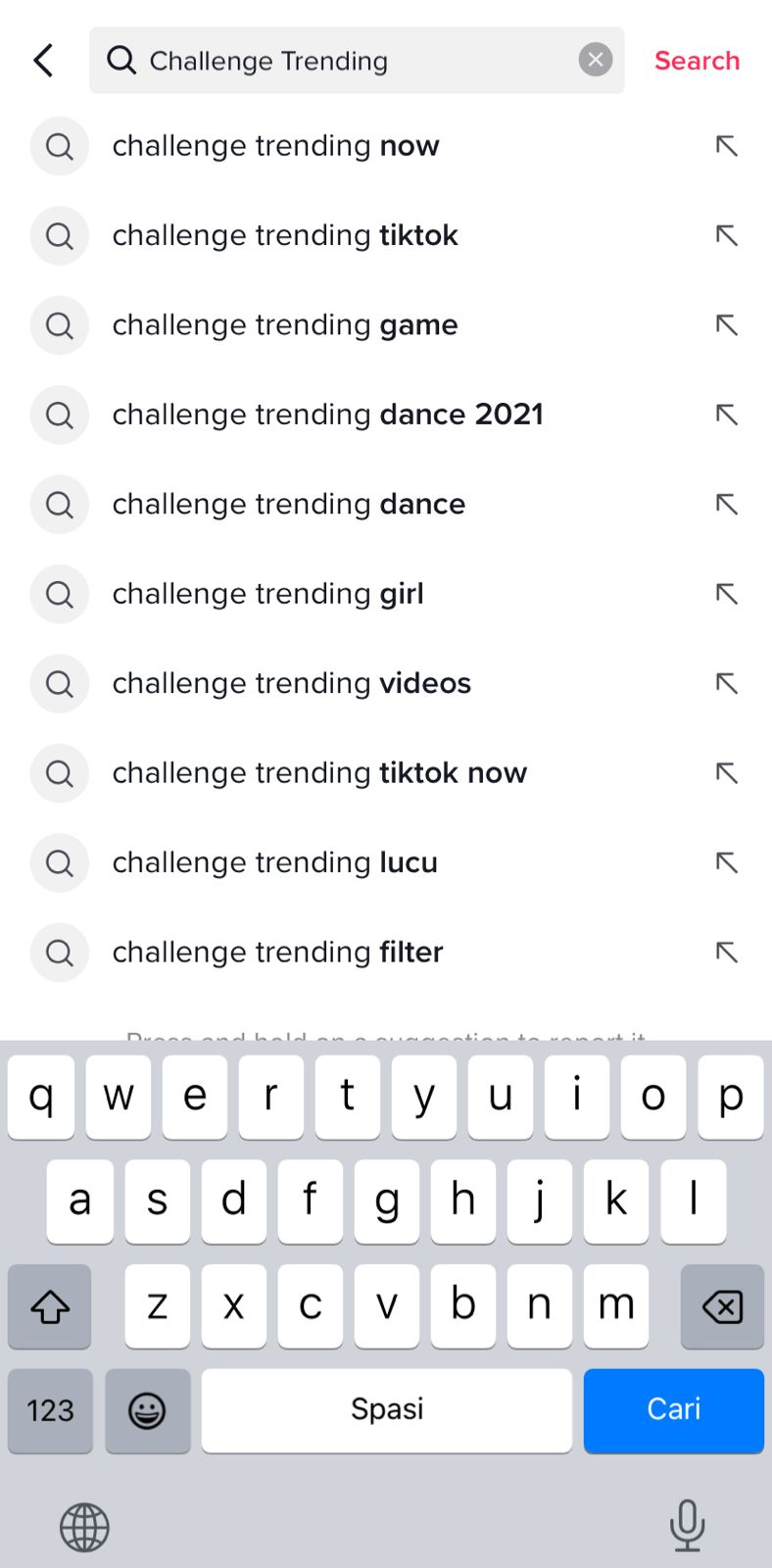
Task: Go back using the arrow icon
Action: [43, 61]
